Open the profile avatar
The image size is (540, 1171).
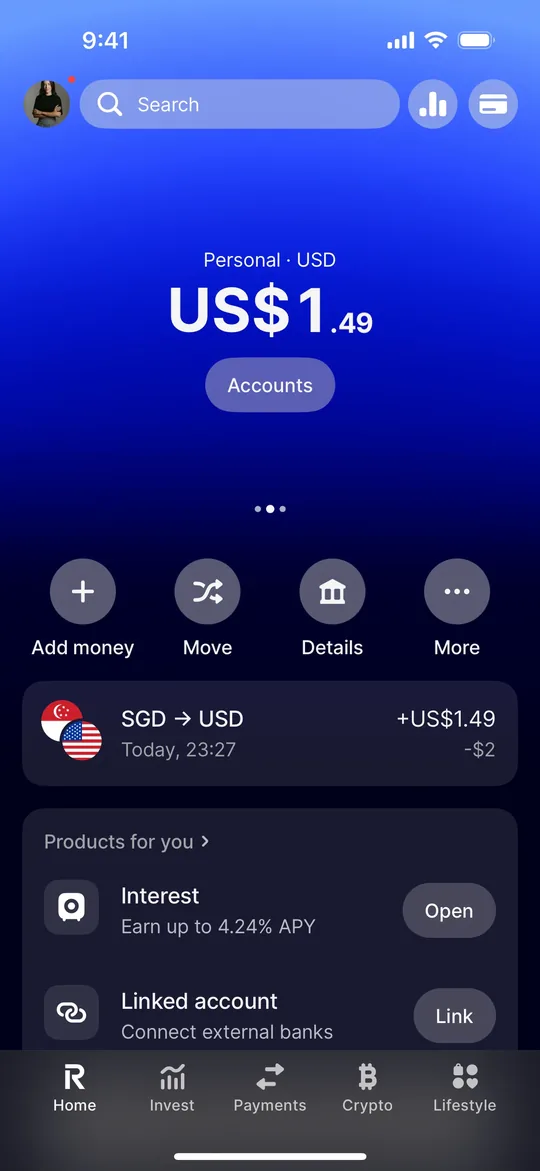tap(47, 104)
